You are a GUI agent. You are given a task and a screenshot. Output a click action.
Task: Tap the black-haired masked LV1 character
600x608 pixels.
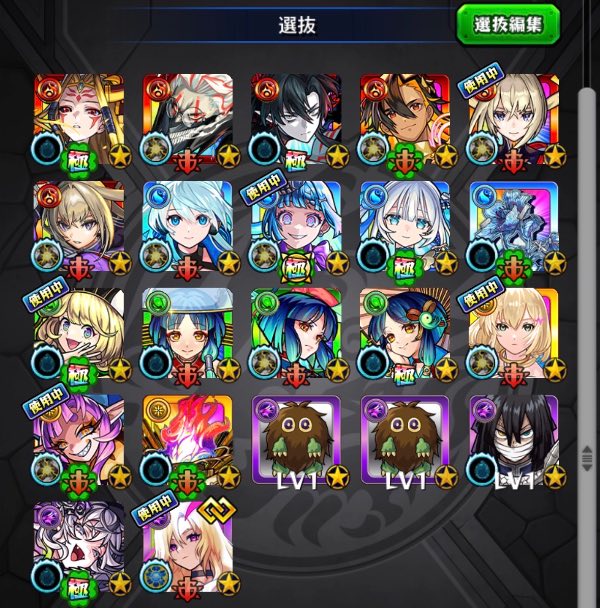point(512,440)
